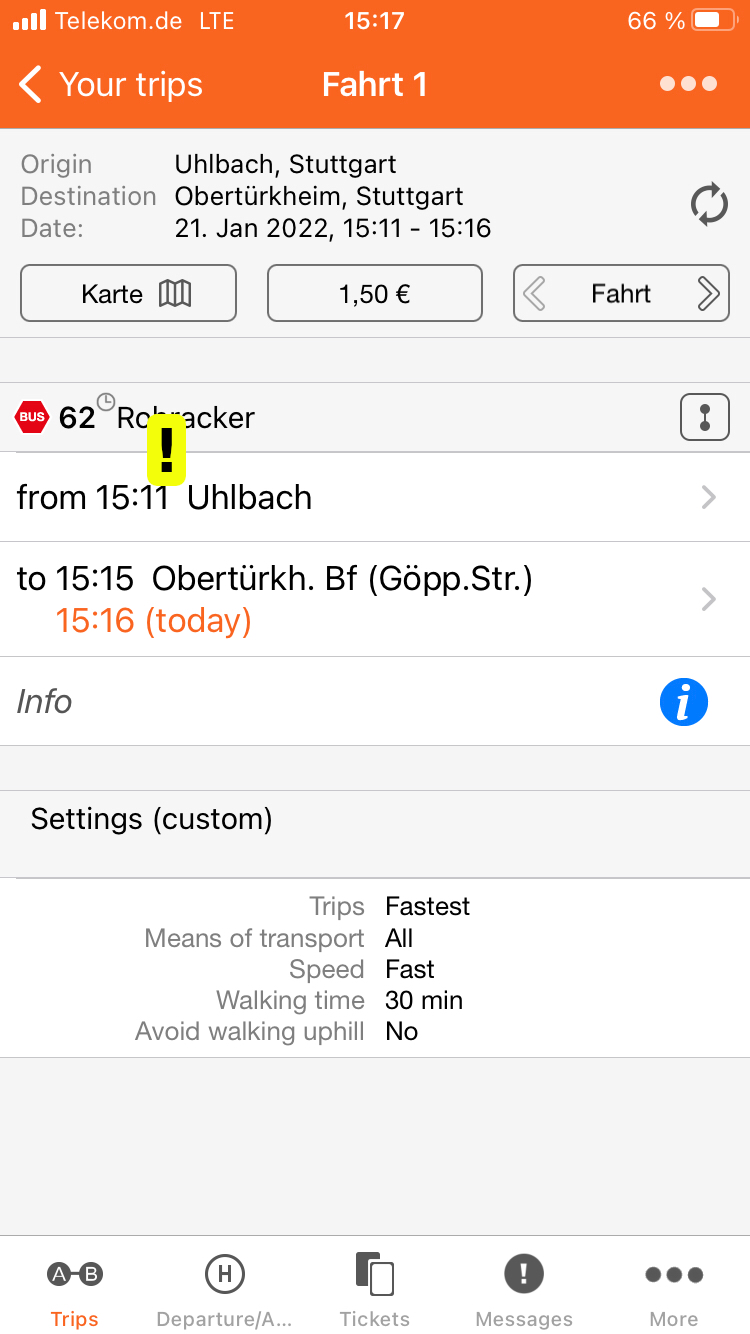Switch to the More tab
The image size is (750, 1334).
[x=673, y=1274]
